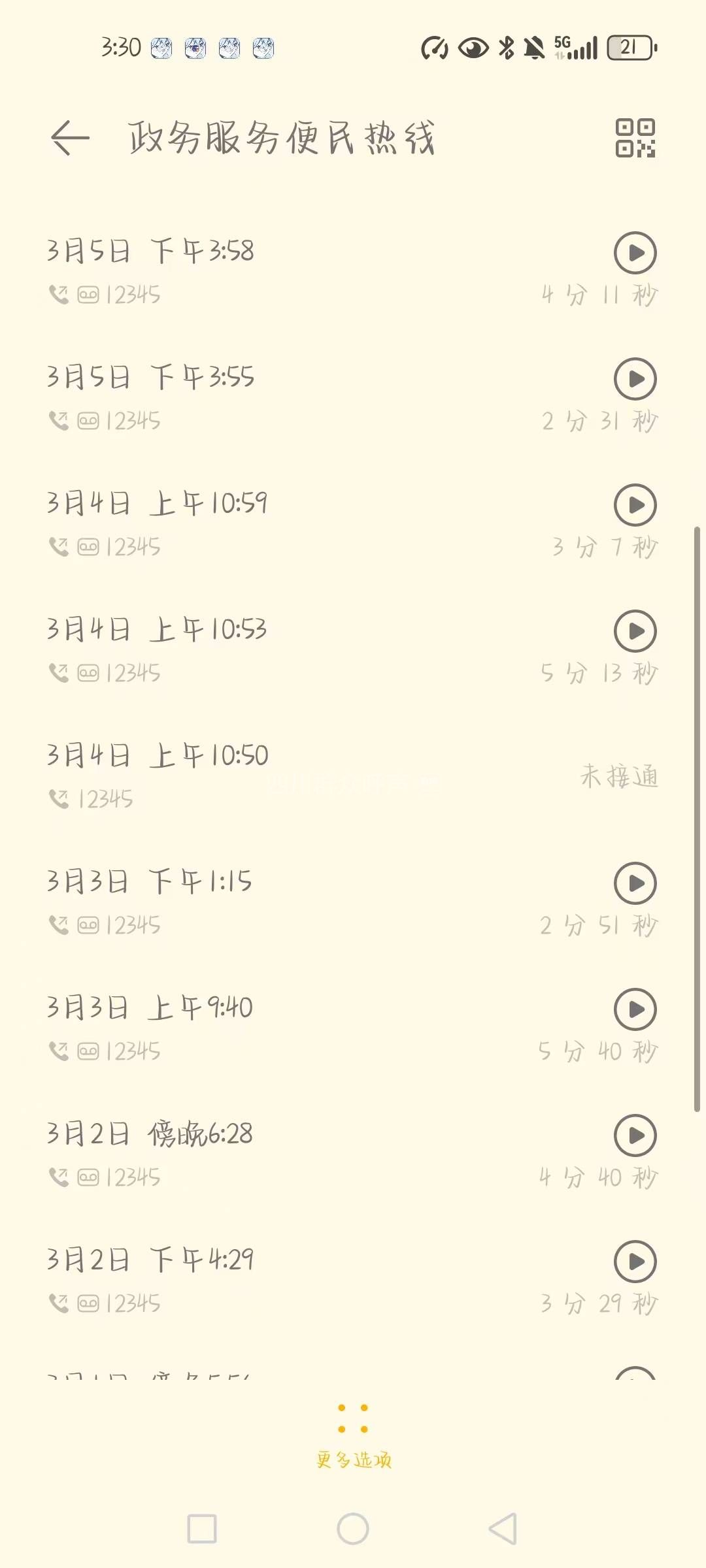Open the 未接通 call at 3月4日 上午10:50
Image resolution: width=706 pixels, height=1568 pixels.
(353, 776)
